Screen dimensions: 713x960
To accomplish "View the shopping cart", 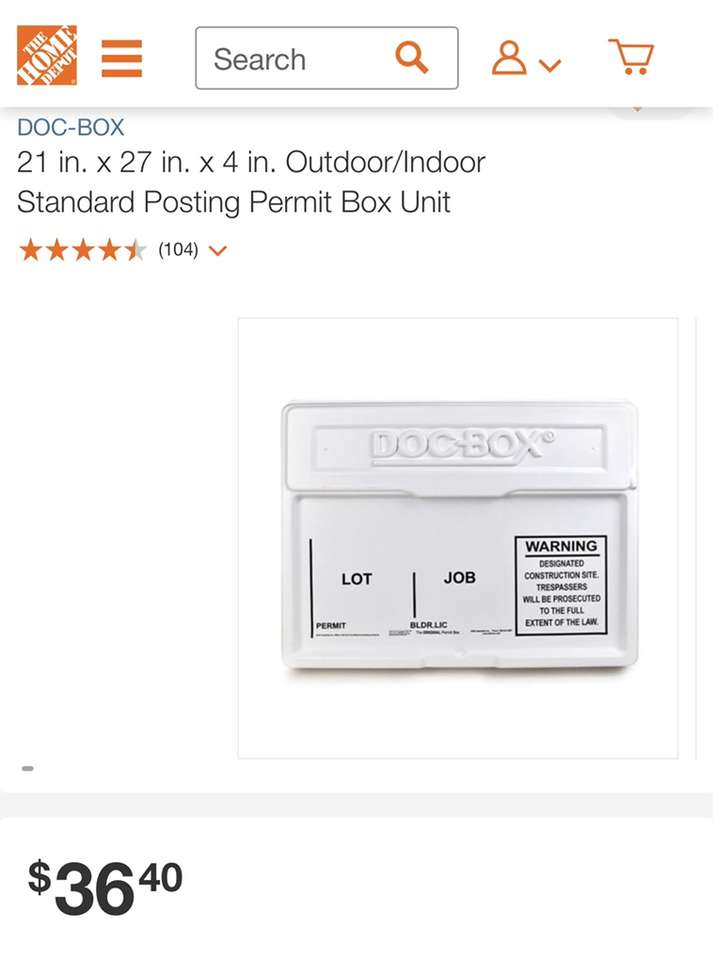I will (630, 58).
